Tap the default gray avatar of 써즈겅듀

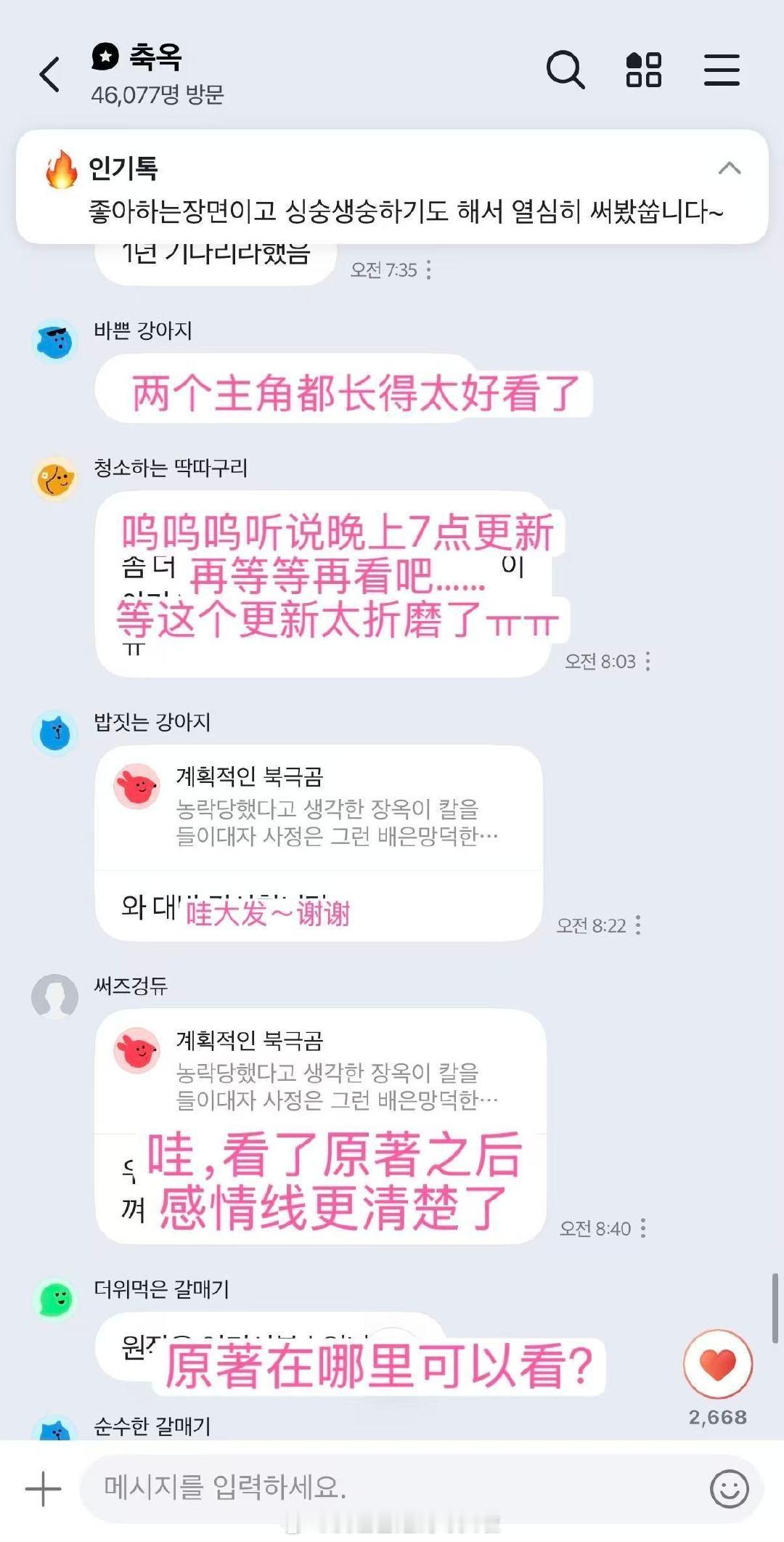click(x=54, y=997)
